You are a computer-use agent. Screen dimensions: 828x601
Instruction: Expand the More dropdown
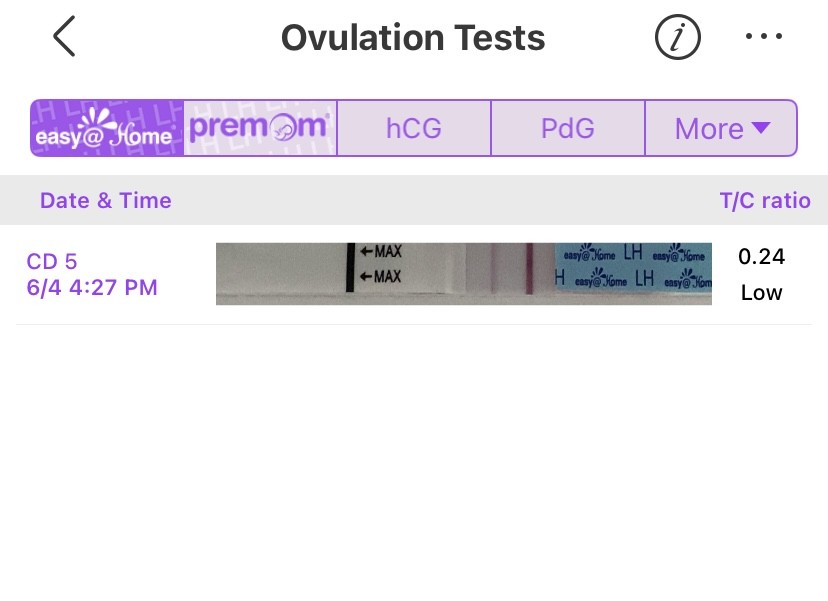pos(721,128)
